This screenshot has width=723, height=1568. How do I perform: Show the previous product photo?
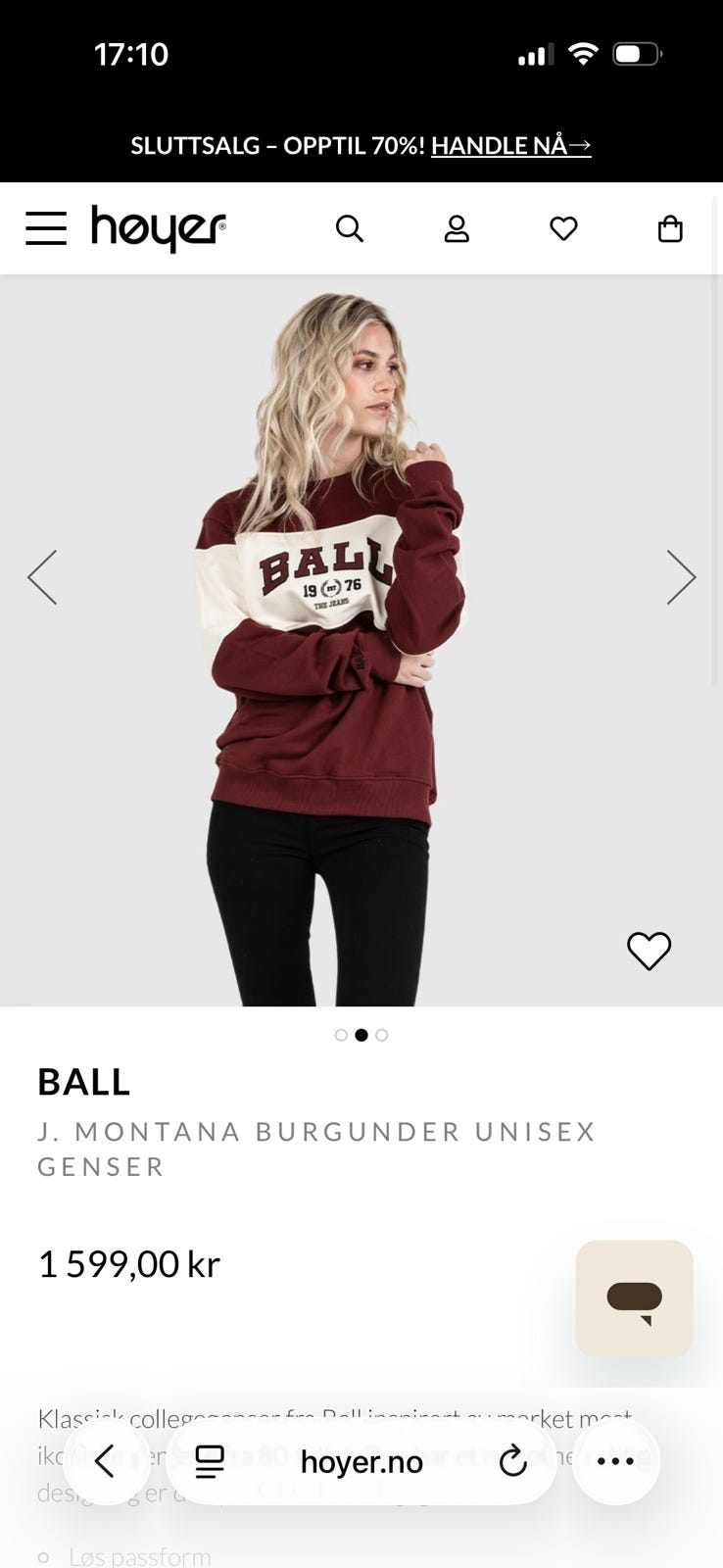click(x=41, y=577)
